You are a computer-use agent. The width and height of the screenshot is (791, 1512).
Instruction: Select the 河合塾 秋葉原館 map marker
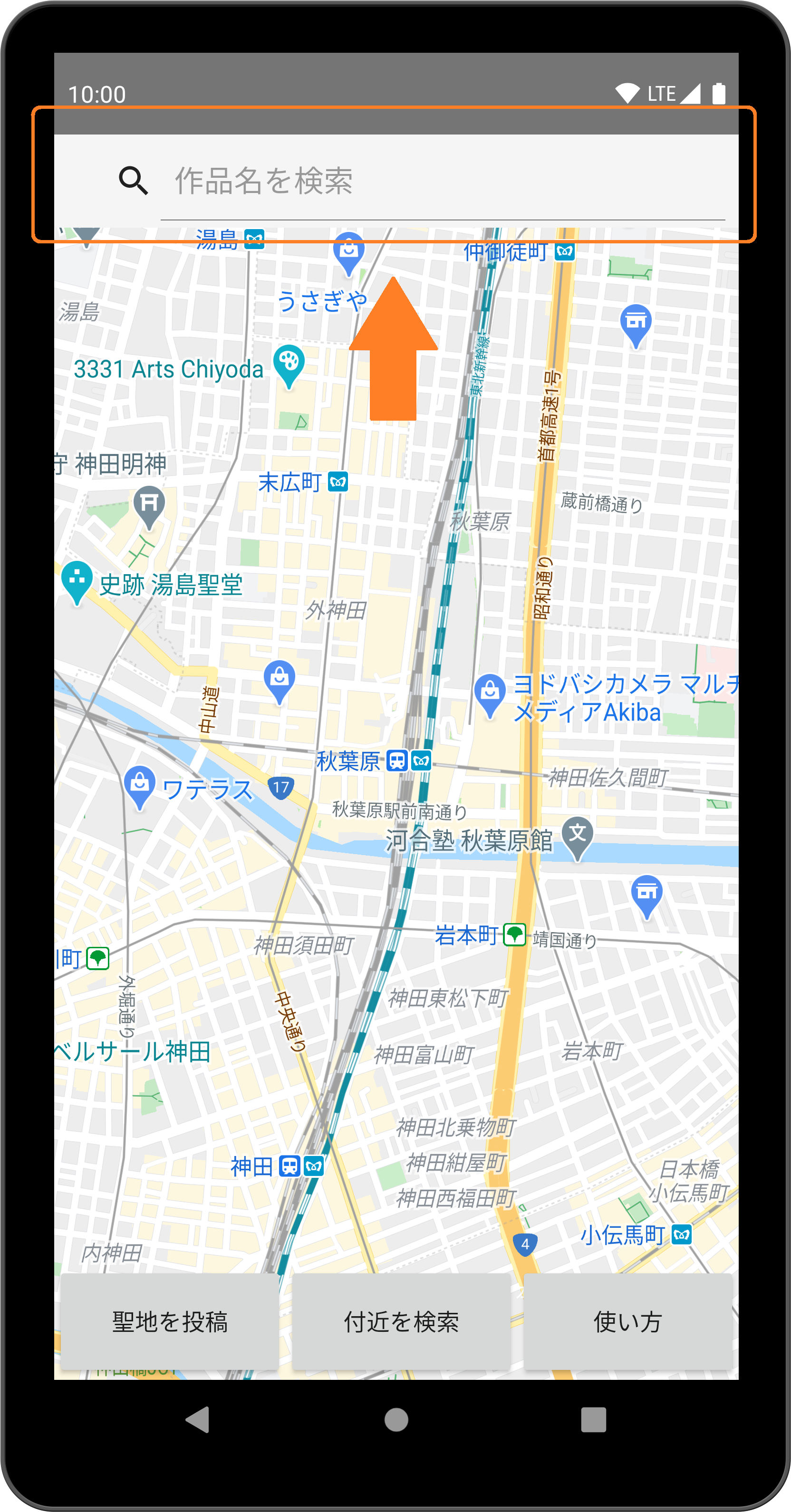(578, 835)
